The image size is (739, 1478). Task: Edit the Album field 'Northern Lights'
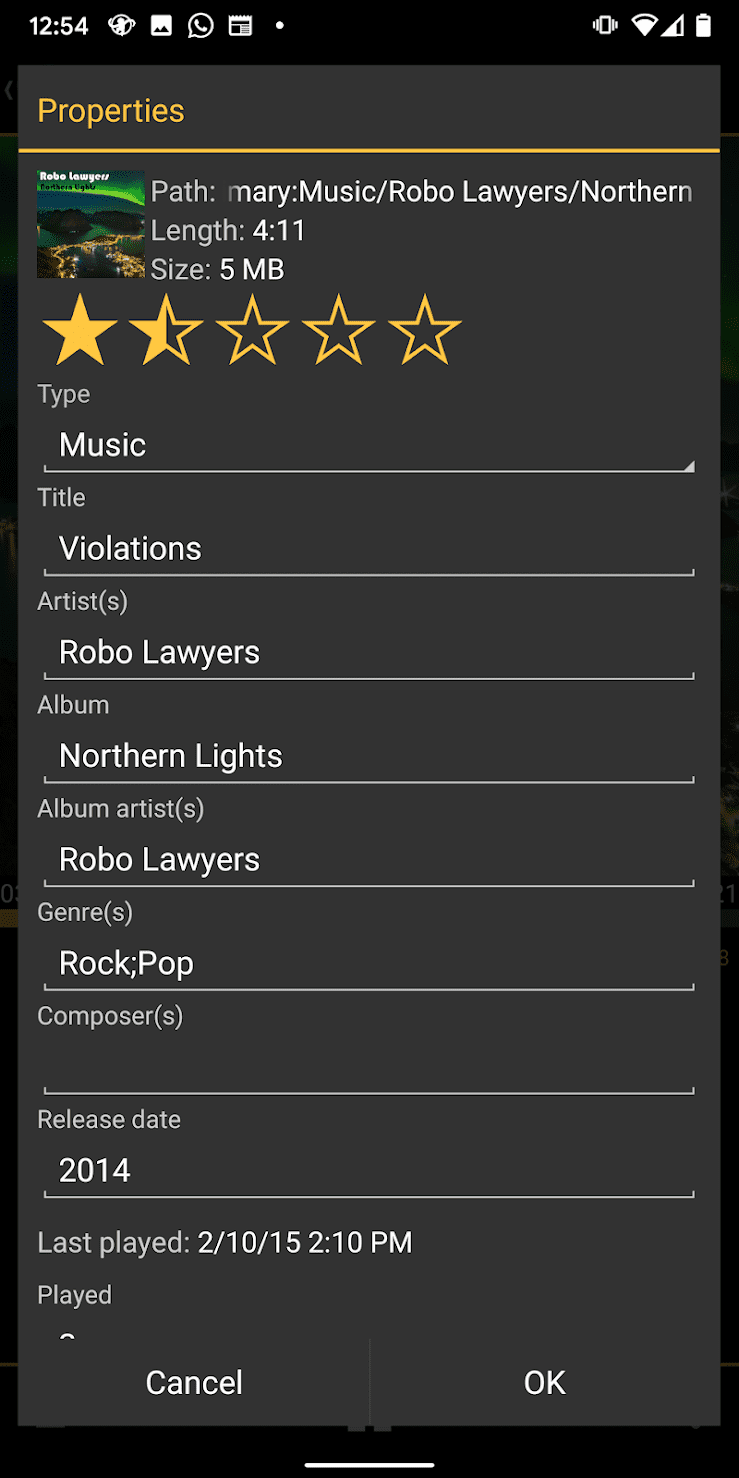(x=368, y=756)
